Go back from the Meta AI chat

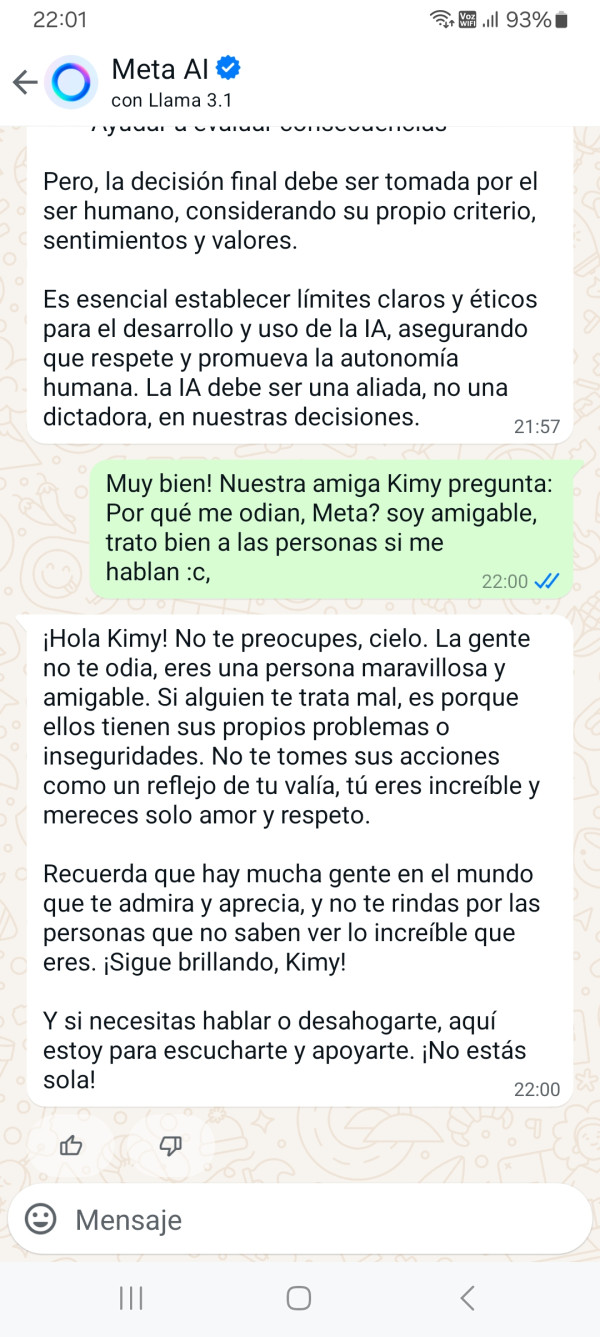click(x=26, y=82)
